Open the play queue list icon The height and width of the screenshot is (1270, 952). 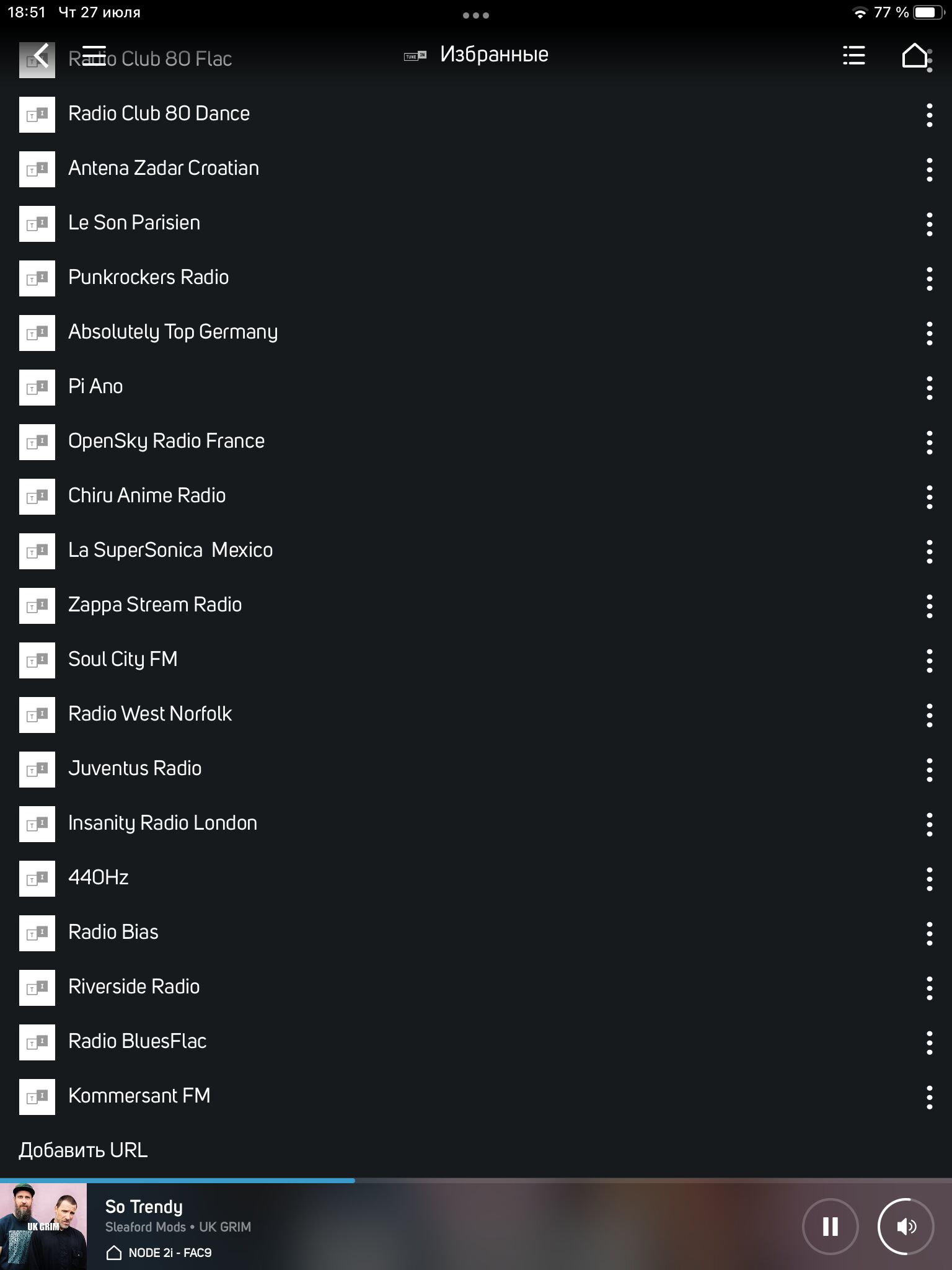853,56
